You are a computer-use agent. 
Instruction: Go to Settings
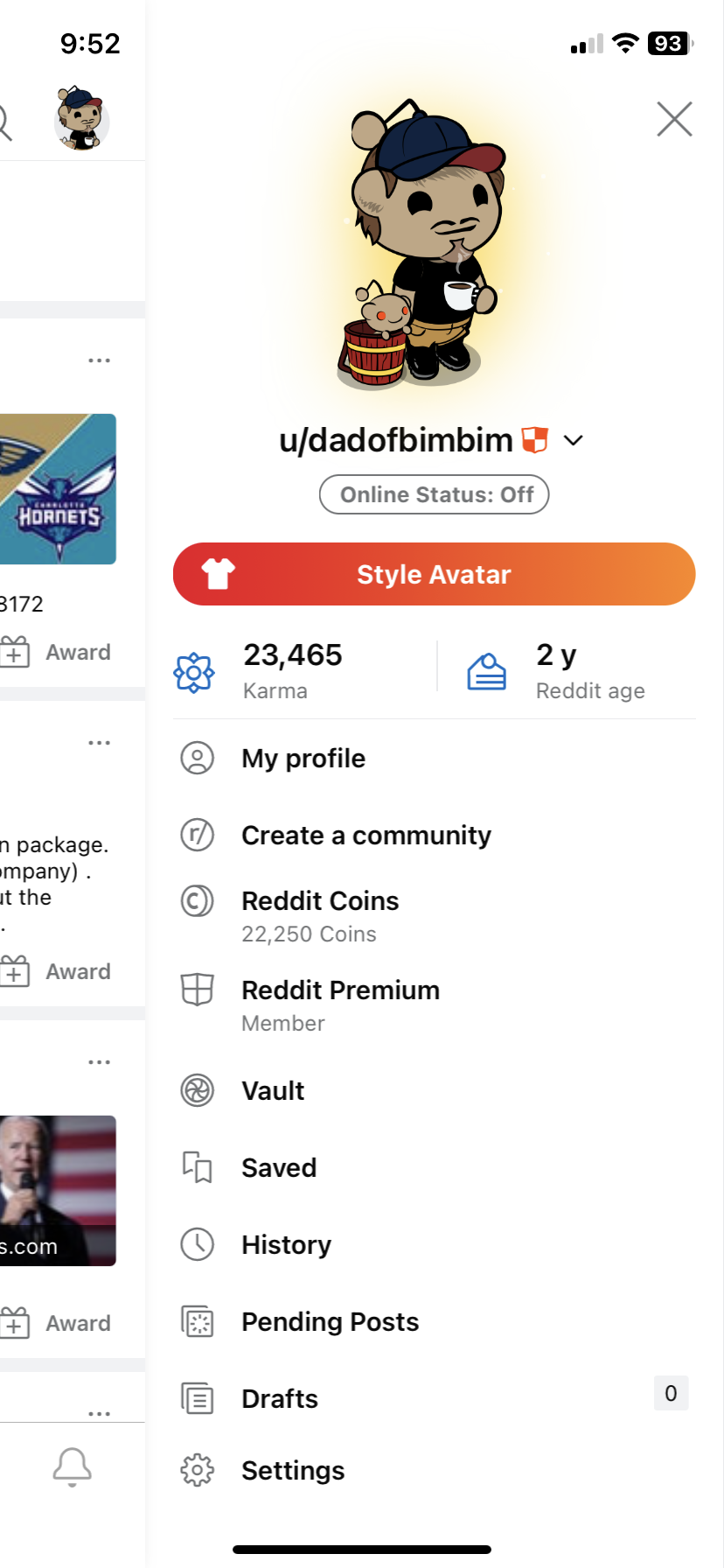[292, 1470]
